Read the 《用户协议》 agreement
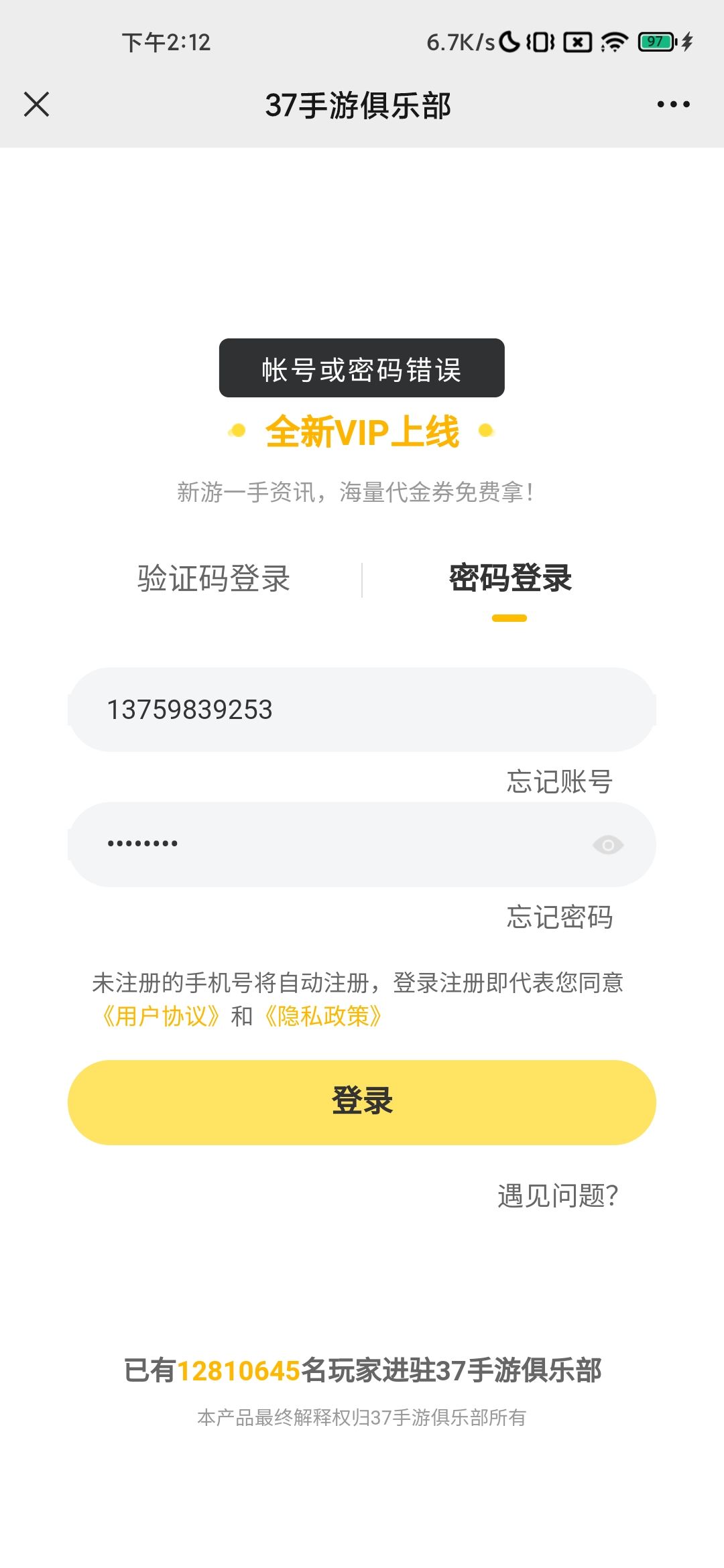724x1568 pixels. [x=160, y=1017]
